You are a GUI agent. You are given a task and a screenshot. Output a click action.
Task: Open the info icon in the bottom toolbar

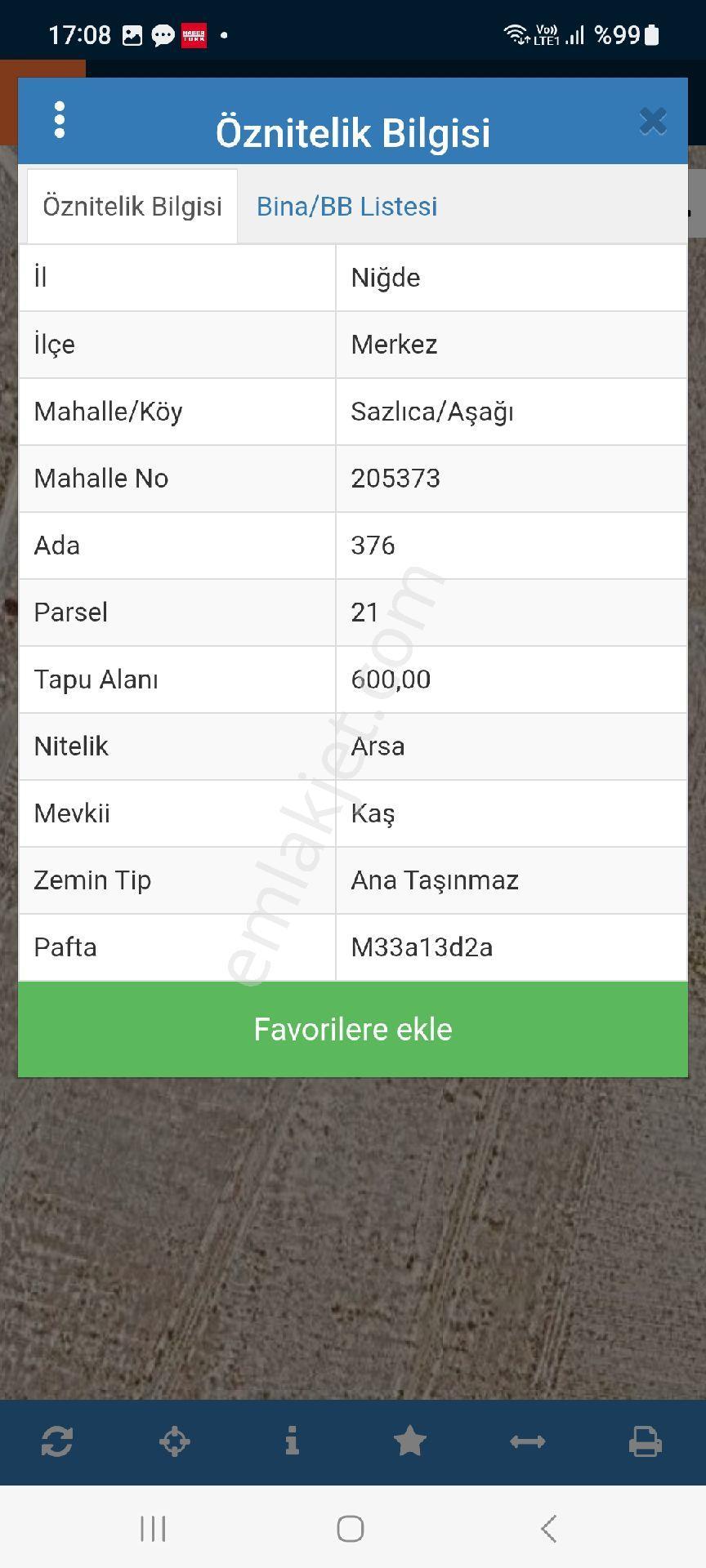(292, 1441)
